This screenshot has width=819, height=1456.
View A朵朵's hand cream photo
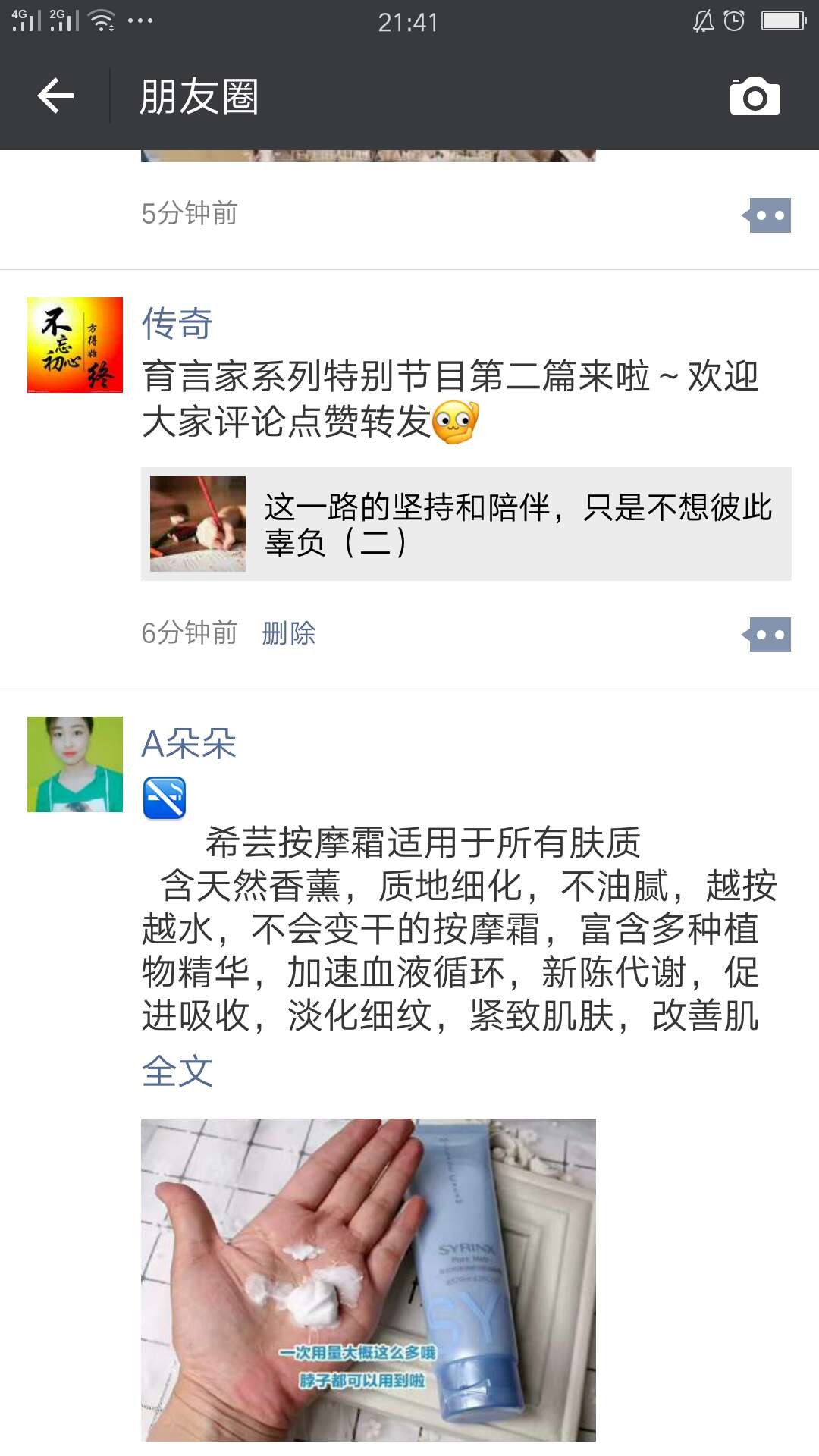tap(368, 1279)
